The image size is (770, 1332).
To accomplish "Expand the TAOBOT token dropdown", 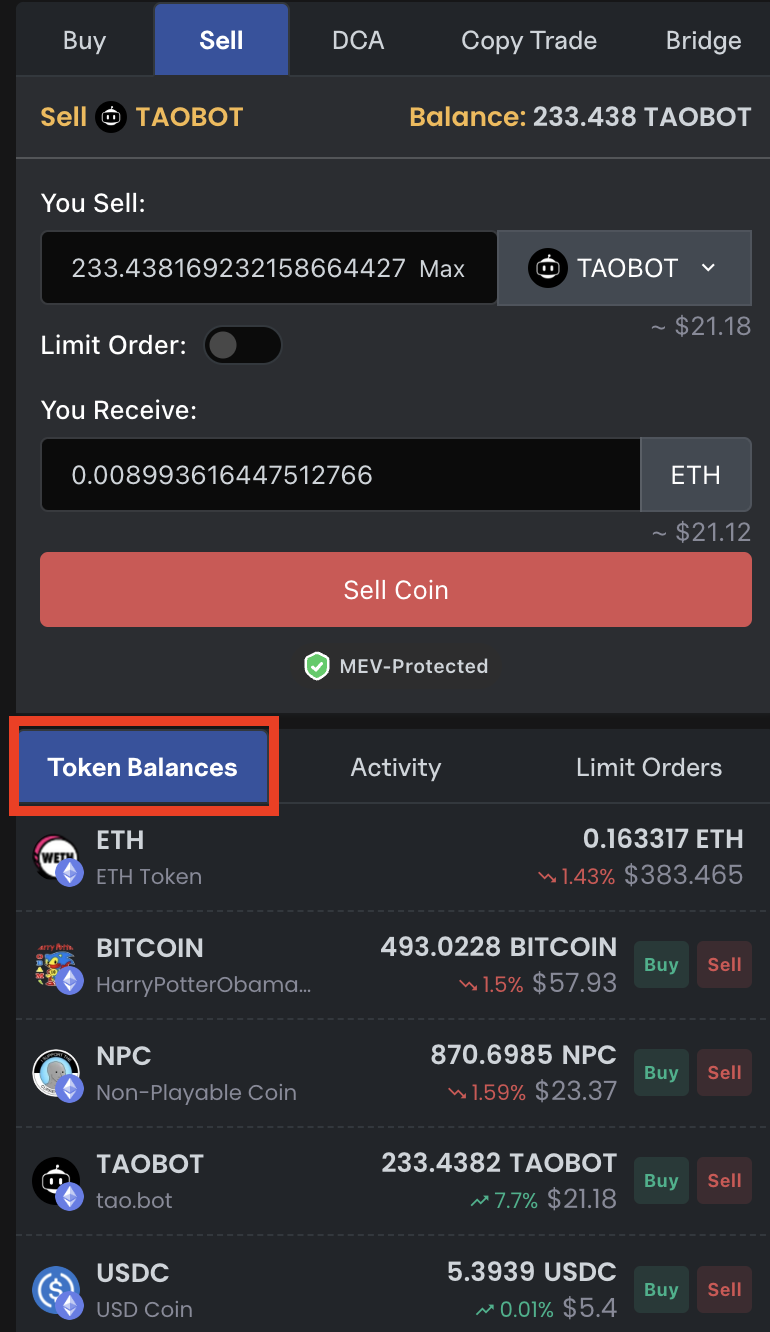I will (624, 268).
